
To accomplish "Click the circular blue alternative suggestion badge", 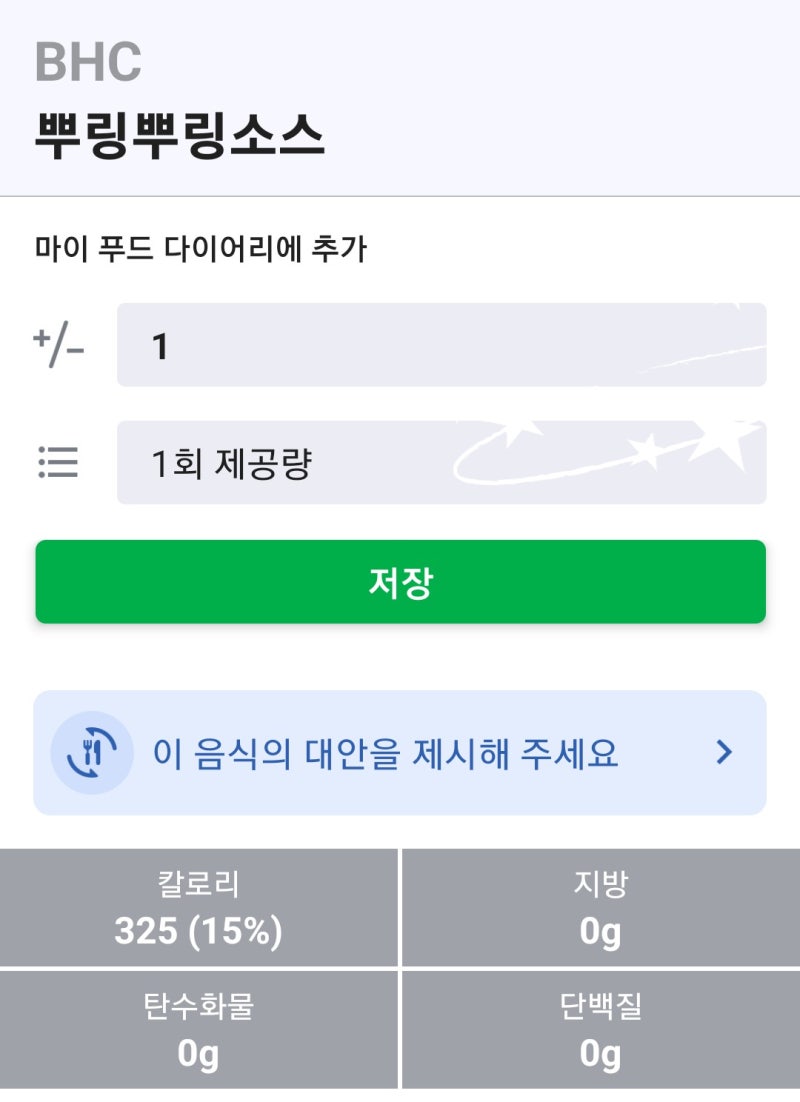I will (x=91, y=753).
